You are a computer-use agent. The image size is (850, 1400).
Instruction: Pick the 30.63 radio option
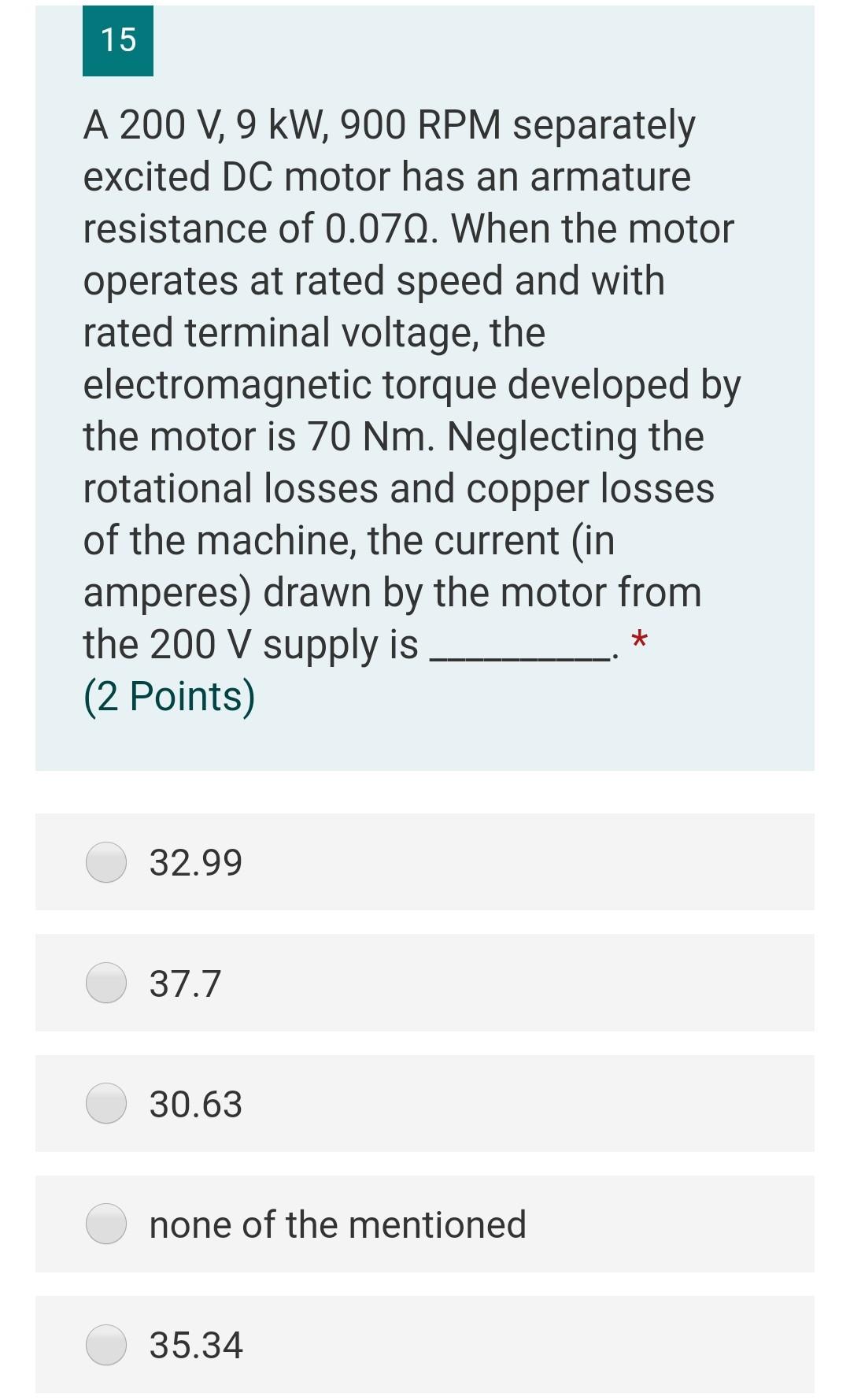point(106,1103)
